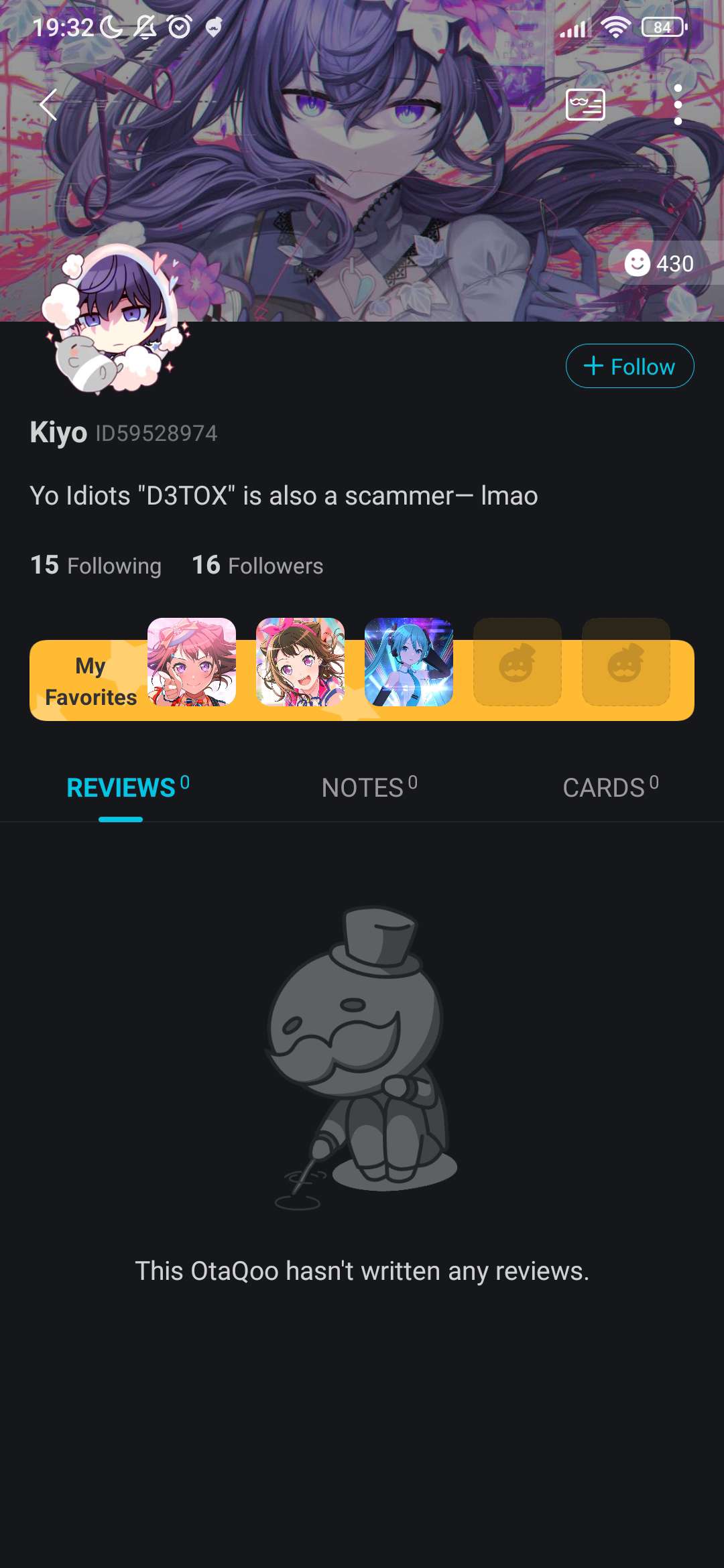Viewport: 724px width, 1568px height.
Task: Follow Kiyo's profile
Action: click(629, 366)
